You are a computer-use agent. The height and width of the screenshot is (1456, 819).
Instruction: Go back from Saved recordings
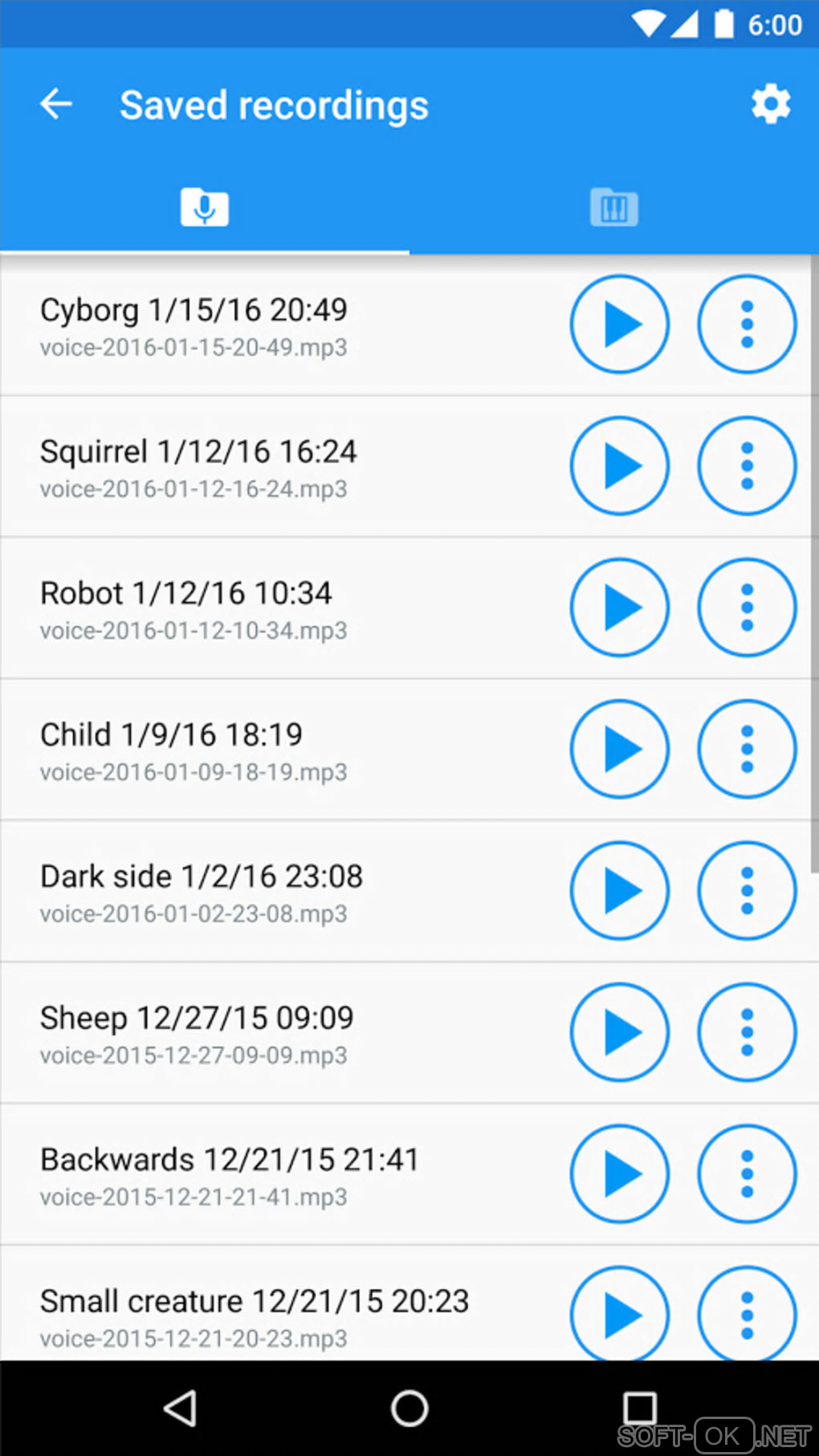coord(56,104)
